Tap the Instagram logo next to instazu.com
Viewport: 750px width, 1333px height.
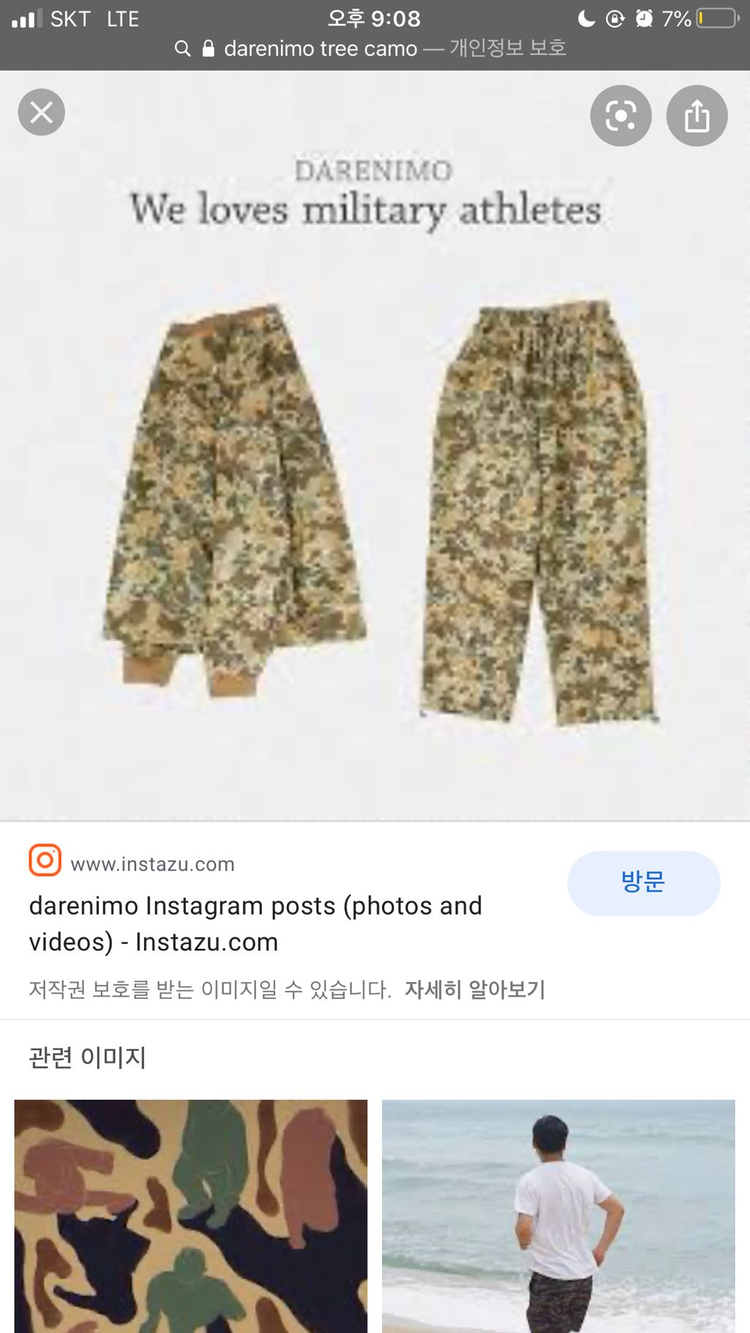coord(44,860)
